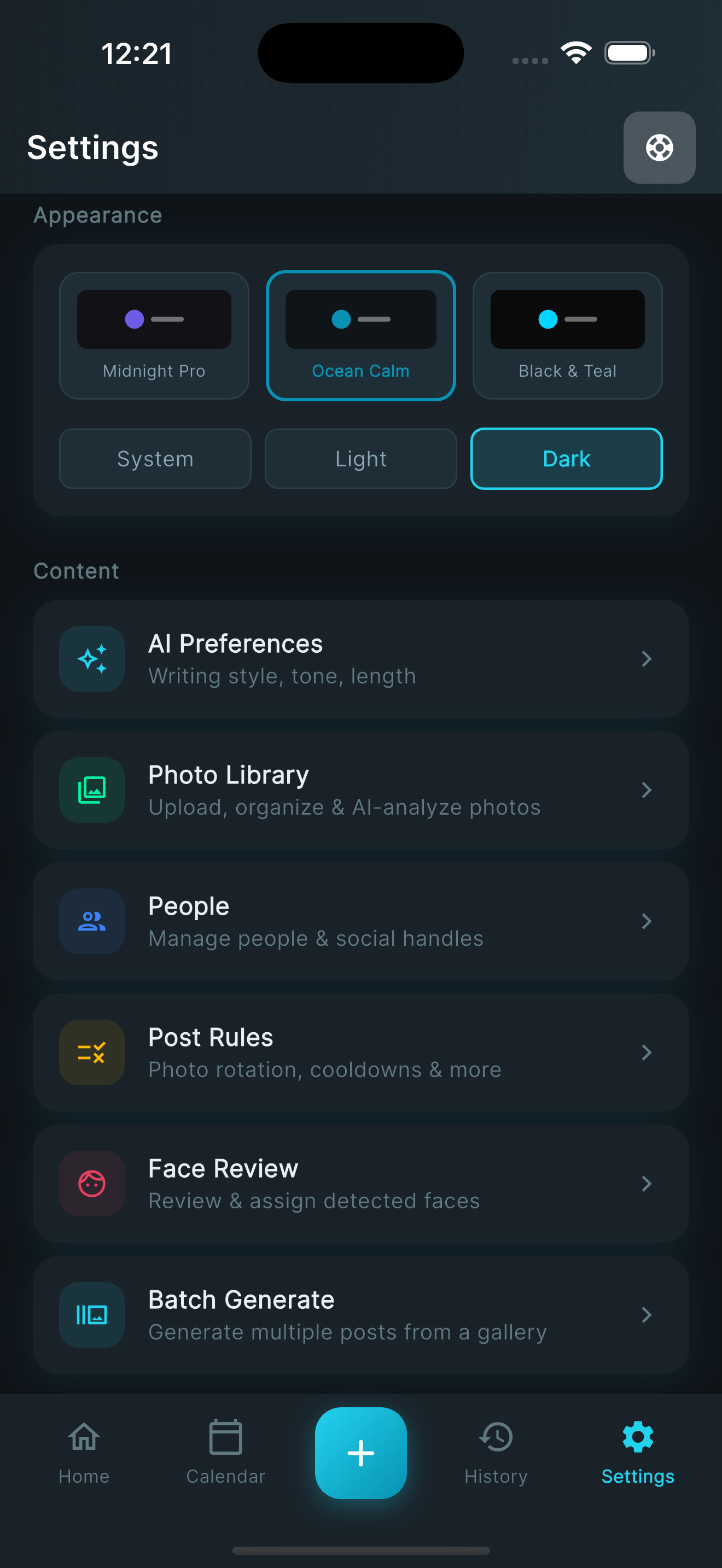Click the Post Rules checklist icon

91,1052
